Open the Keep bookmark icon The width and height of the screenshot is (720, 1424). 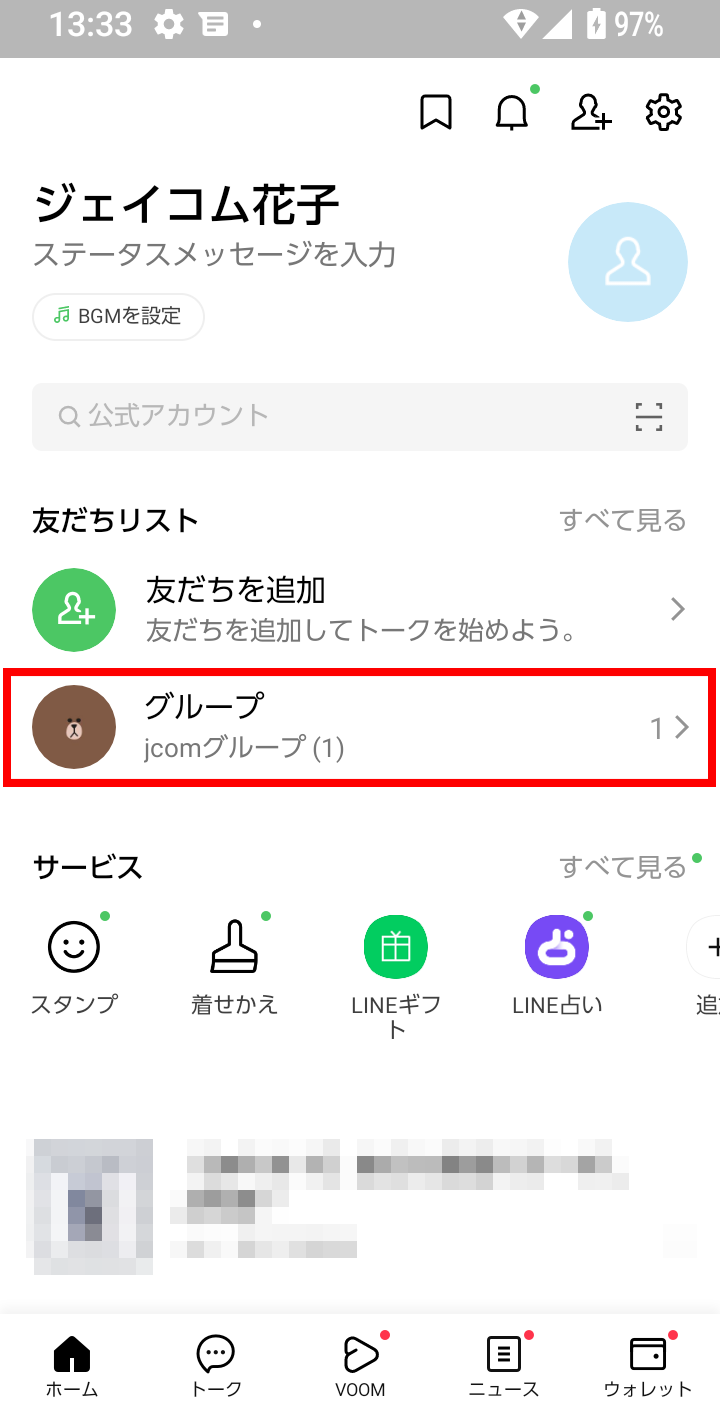click(x=436, y=113)
